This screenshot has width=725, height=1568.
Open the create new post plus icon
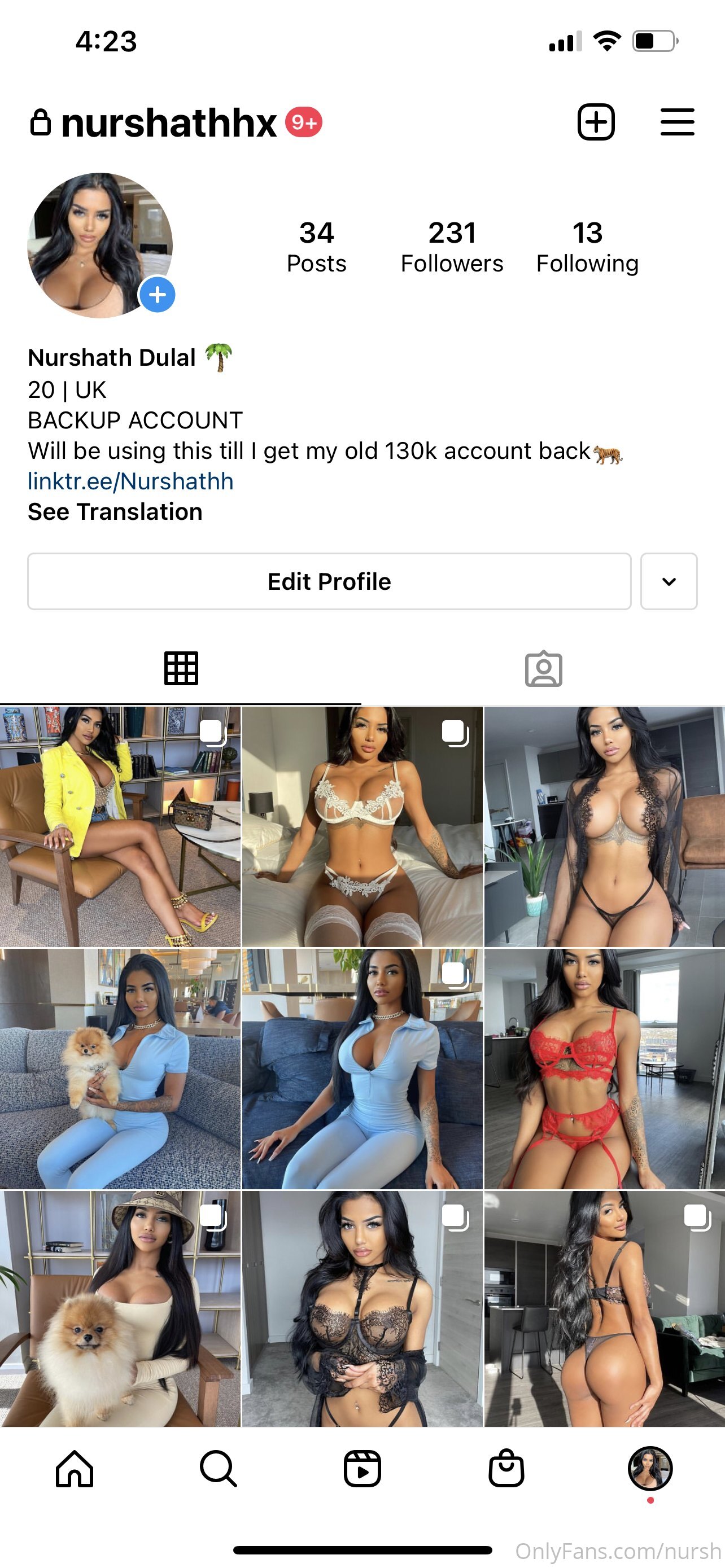pyautogui.click(x=595, y=122)
